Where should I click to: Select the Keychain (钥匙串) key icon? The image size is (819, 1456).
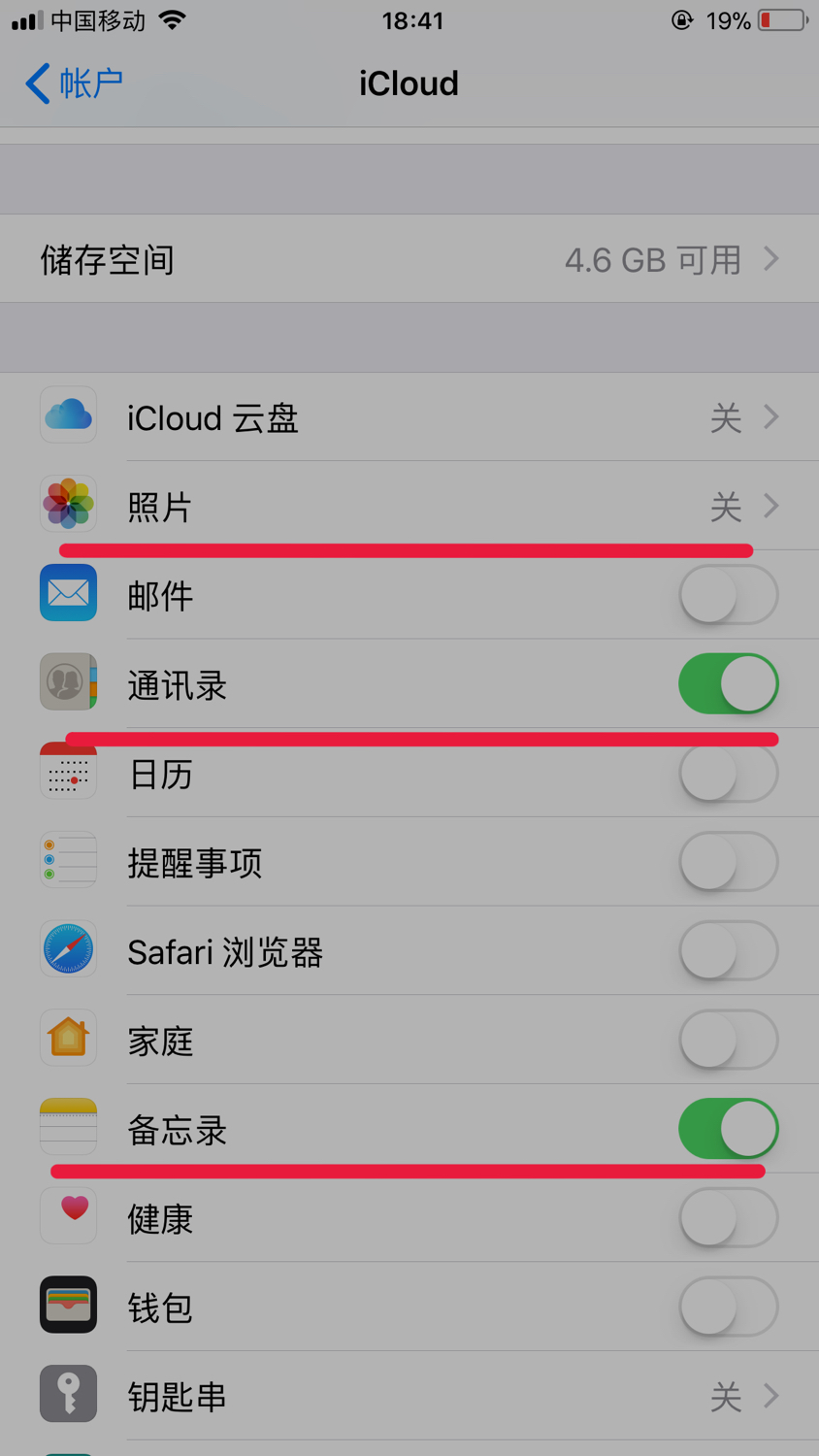click(x=68, y=1395)
